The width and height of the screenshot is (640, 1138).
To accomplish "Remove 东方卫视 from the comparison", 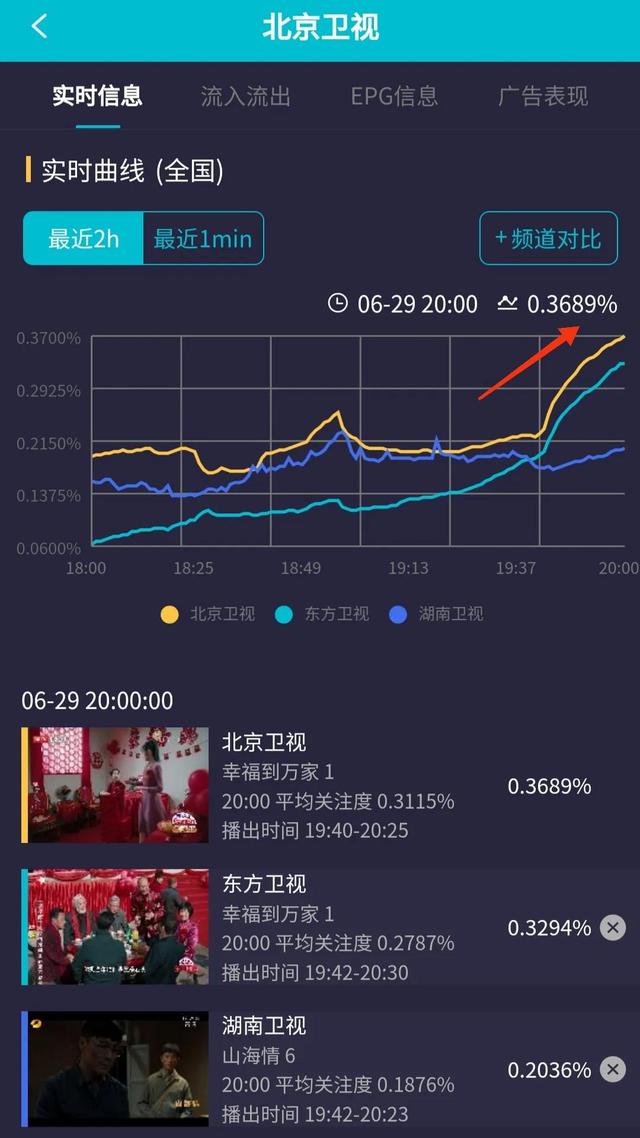I will click(612, 928).
